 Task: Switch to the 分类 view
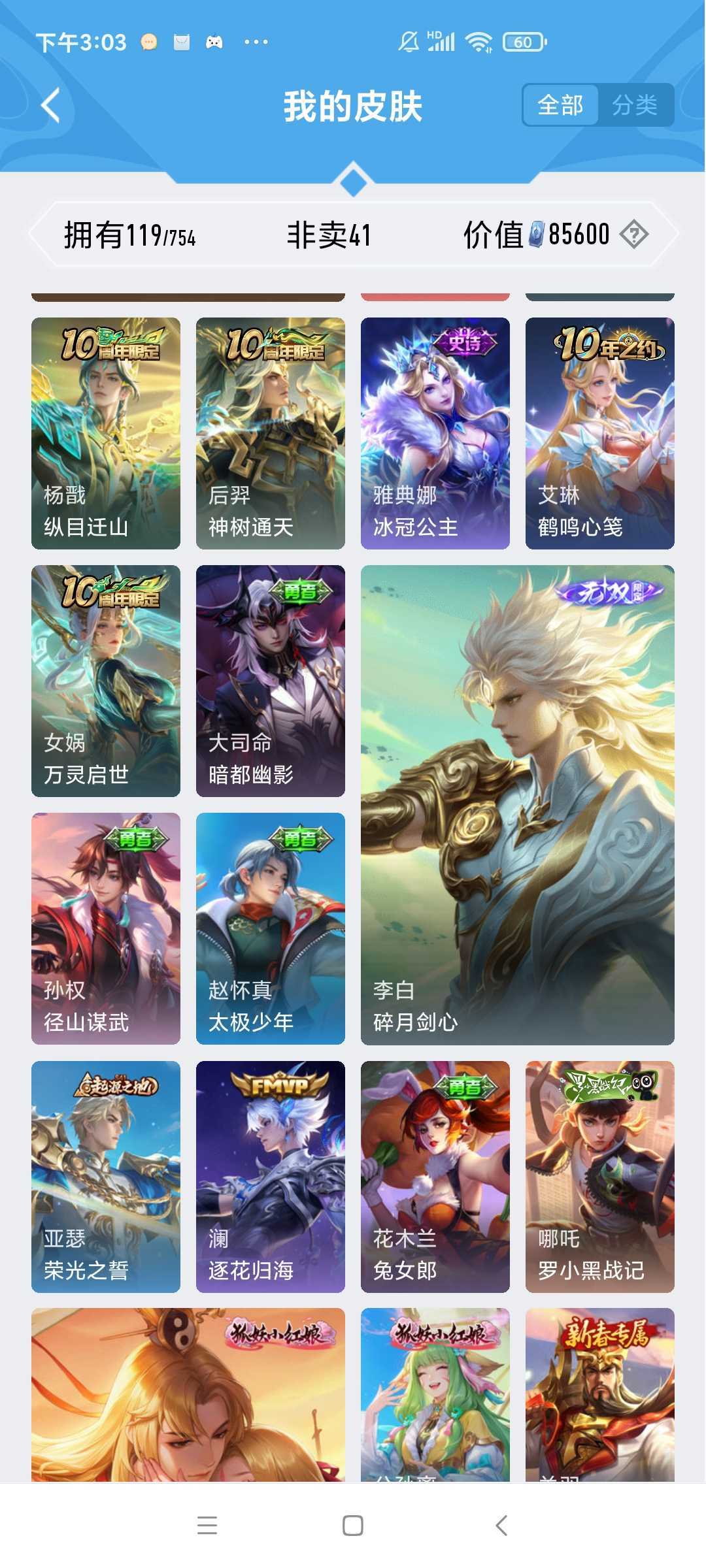pos(635,105)
